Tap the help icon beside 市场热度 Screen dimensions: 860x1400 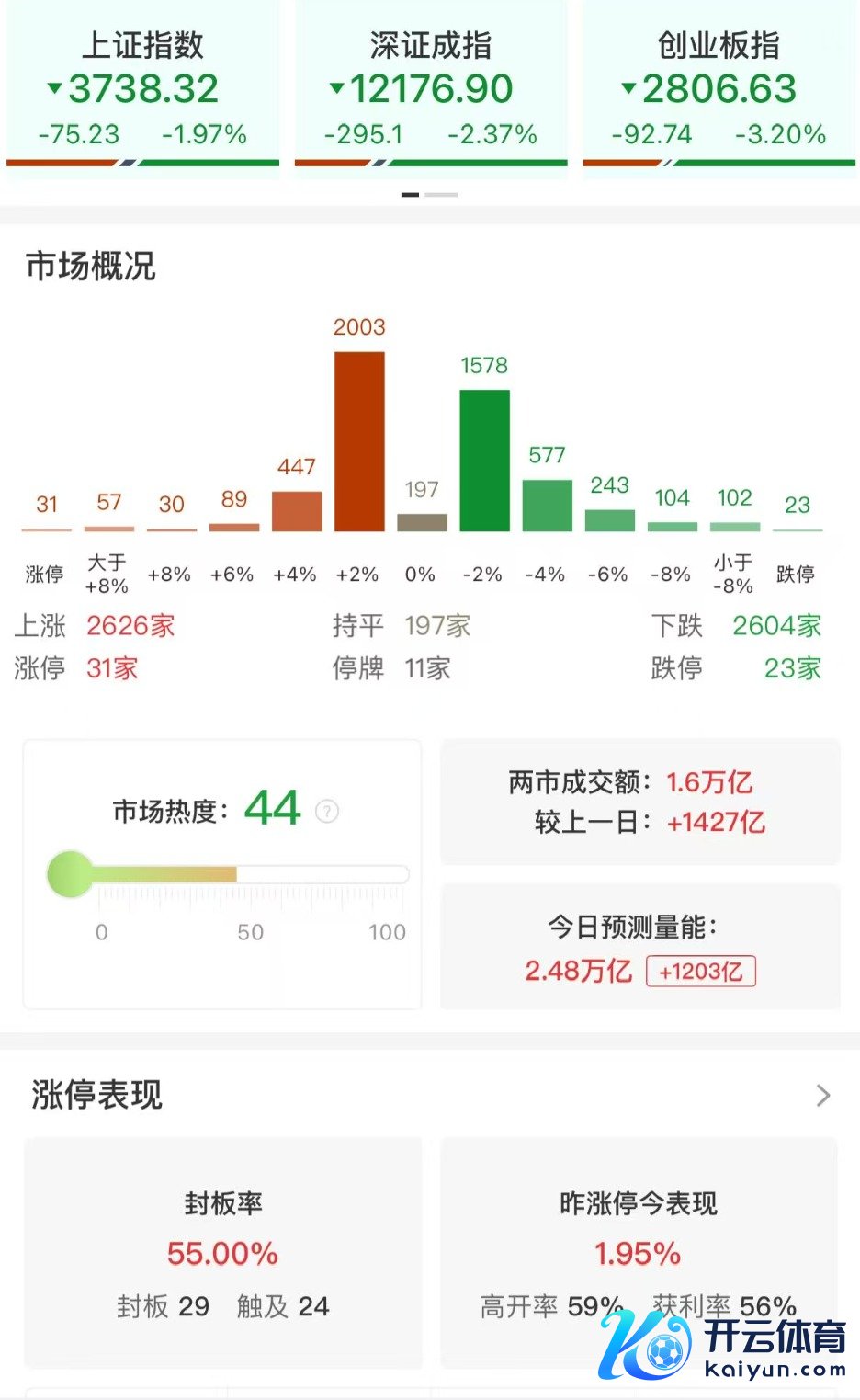pyautogui.click(x=327, y=811)
